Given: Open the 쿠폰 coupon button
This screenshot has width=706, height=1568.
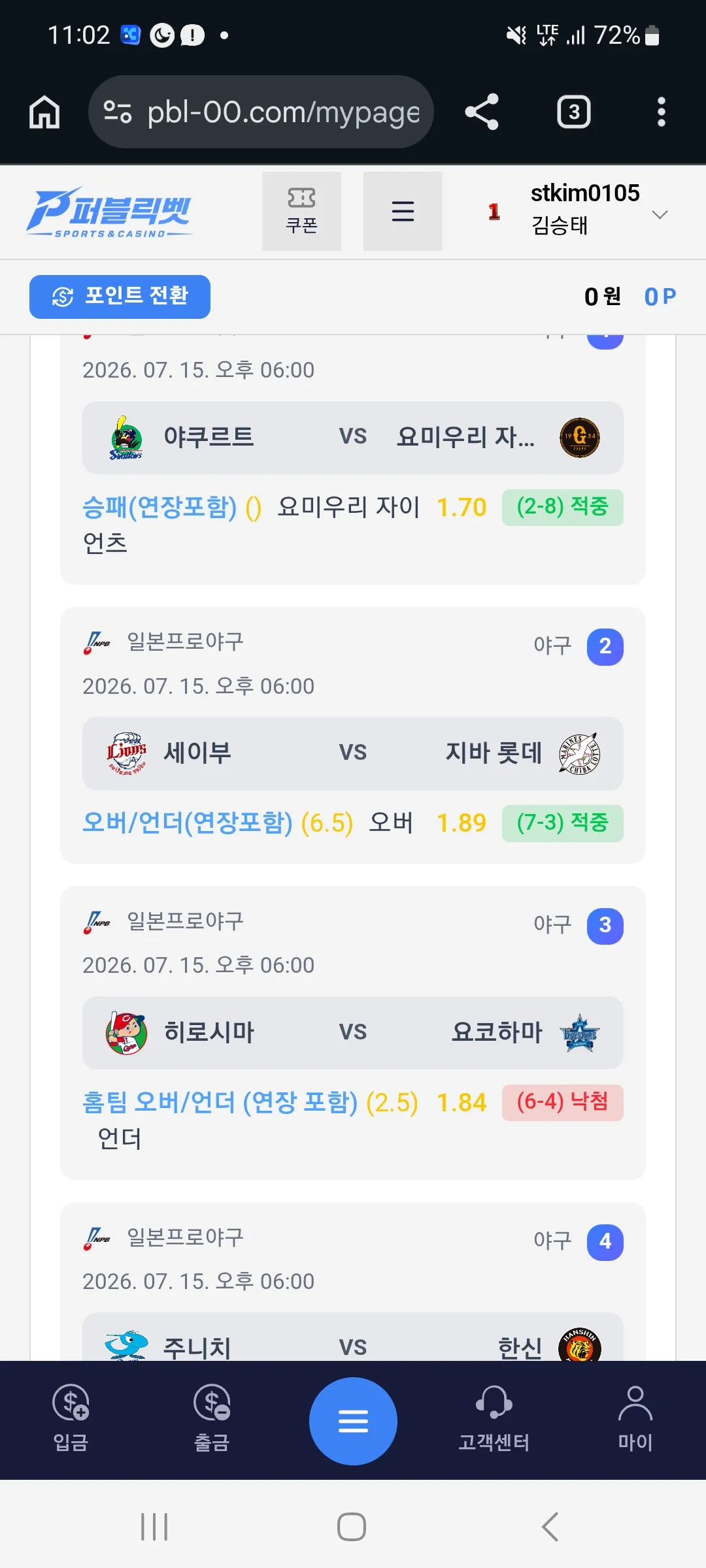Looking at the screenshot, I should point(301,211).
